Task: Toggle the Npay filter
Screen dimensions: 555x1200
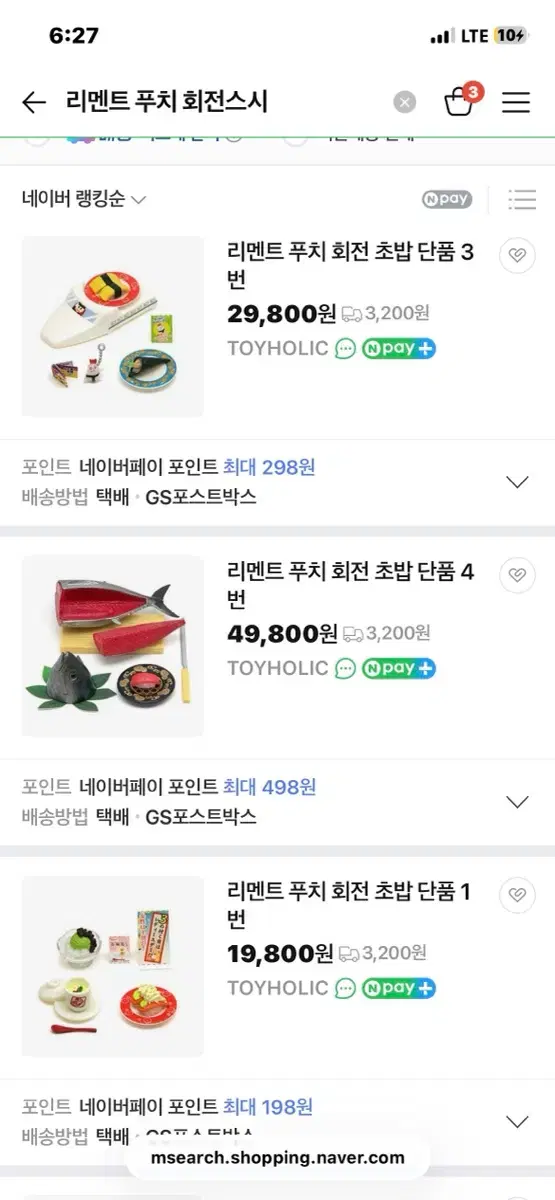Action: coord(446,199)
